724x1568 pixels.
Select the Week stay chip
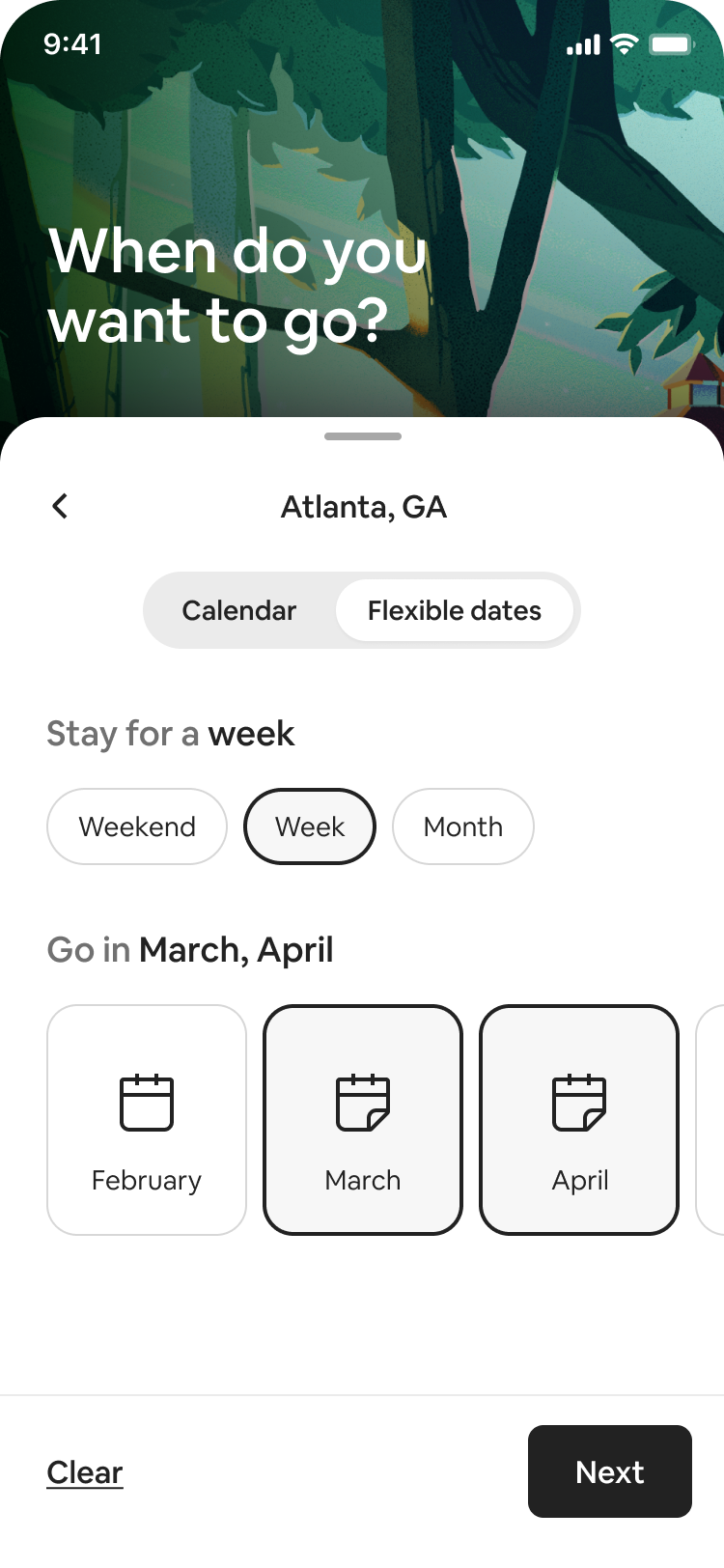(309, 826)
